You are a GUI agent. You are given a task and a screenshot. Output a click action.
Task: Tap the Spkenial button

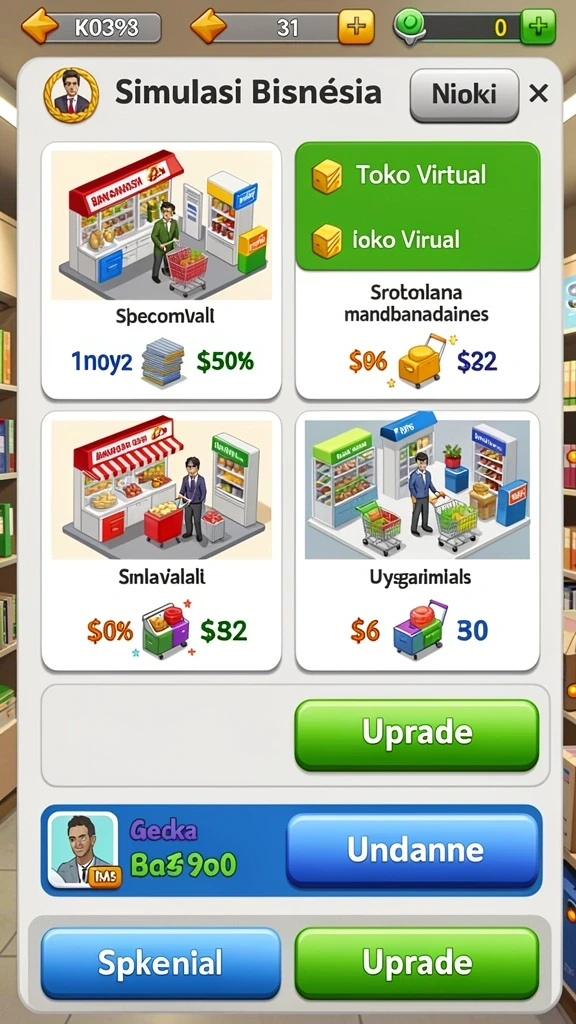click(x=161, y=963)
